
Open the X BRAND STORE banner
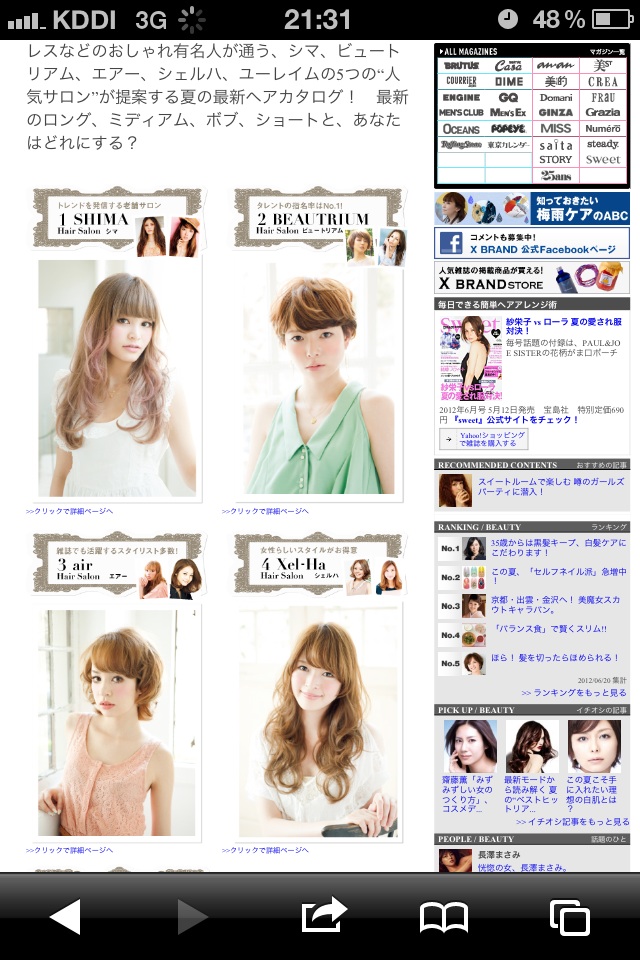pos(532,277)
